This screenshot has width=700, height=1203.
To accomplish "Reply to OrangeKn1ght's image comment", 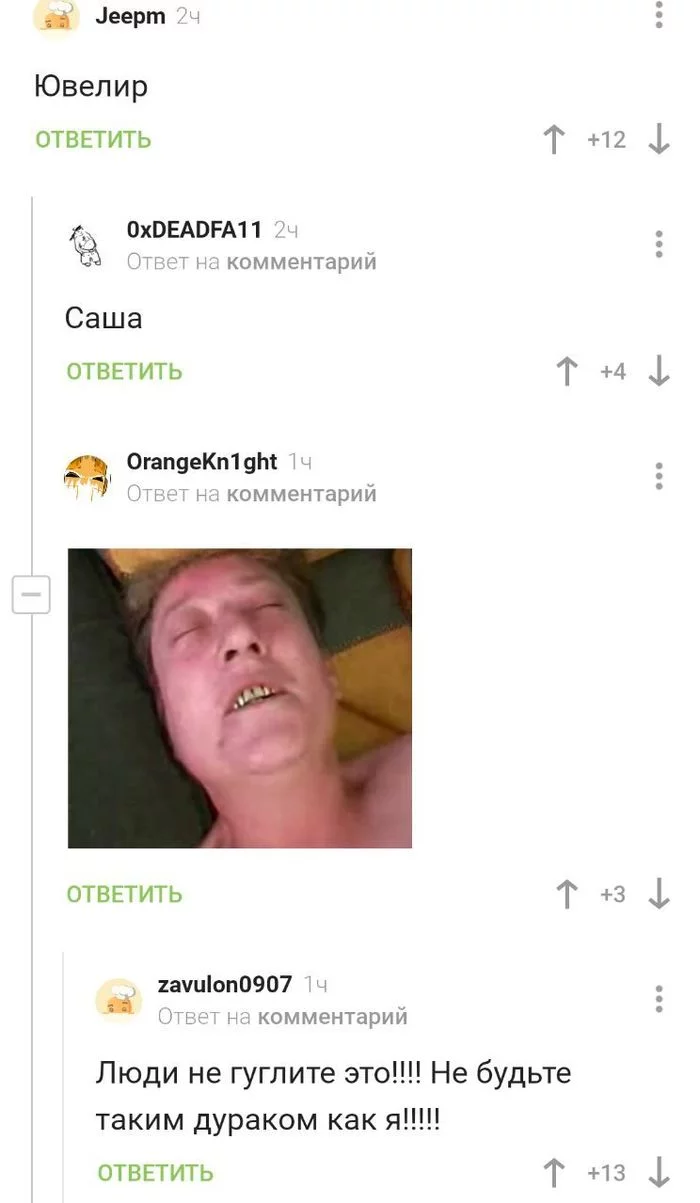I will click(x=124, y=894).
